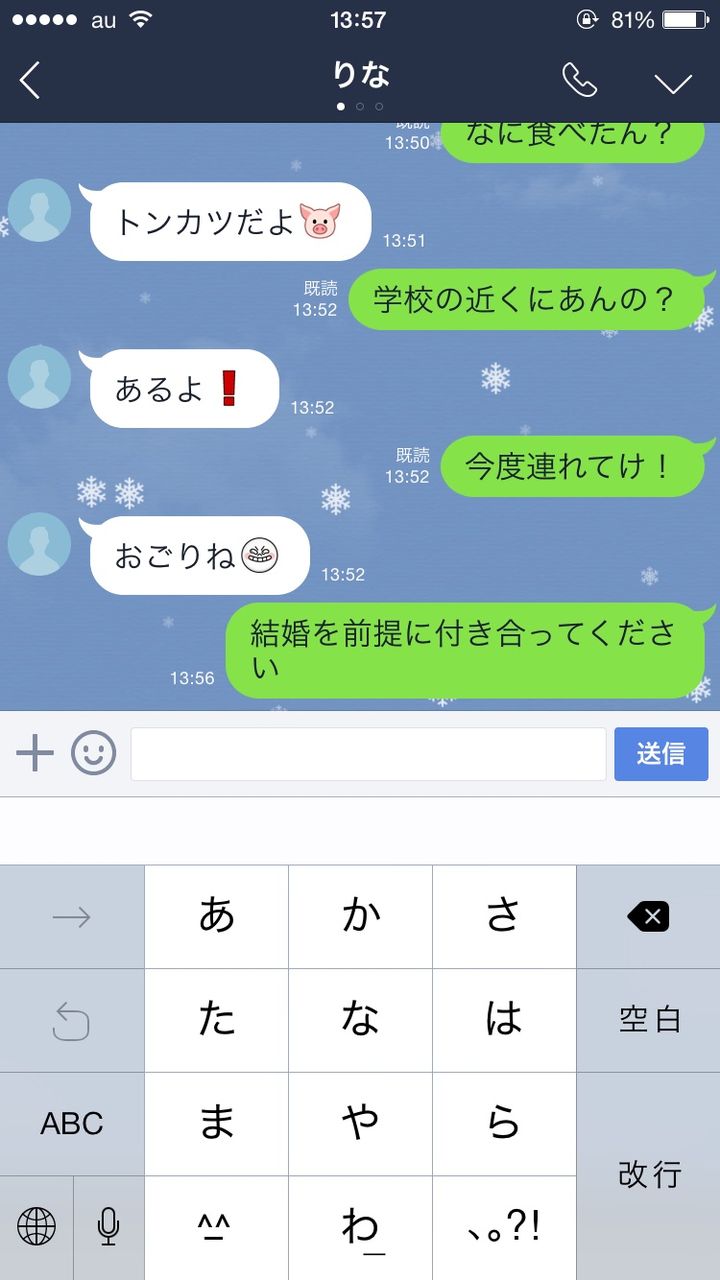Tap the 空白 (space) key
Screen dimensions: 720x1280
coord(648,1020)
